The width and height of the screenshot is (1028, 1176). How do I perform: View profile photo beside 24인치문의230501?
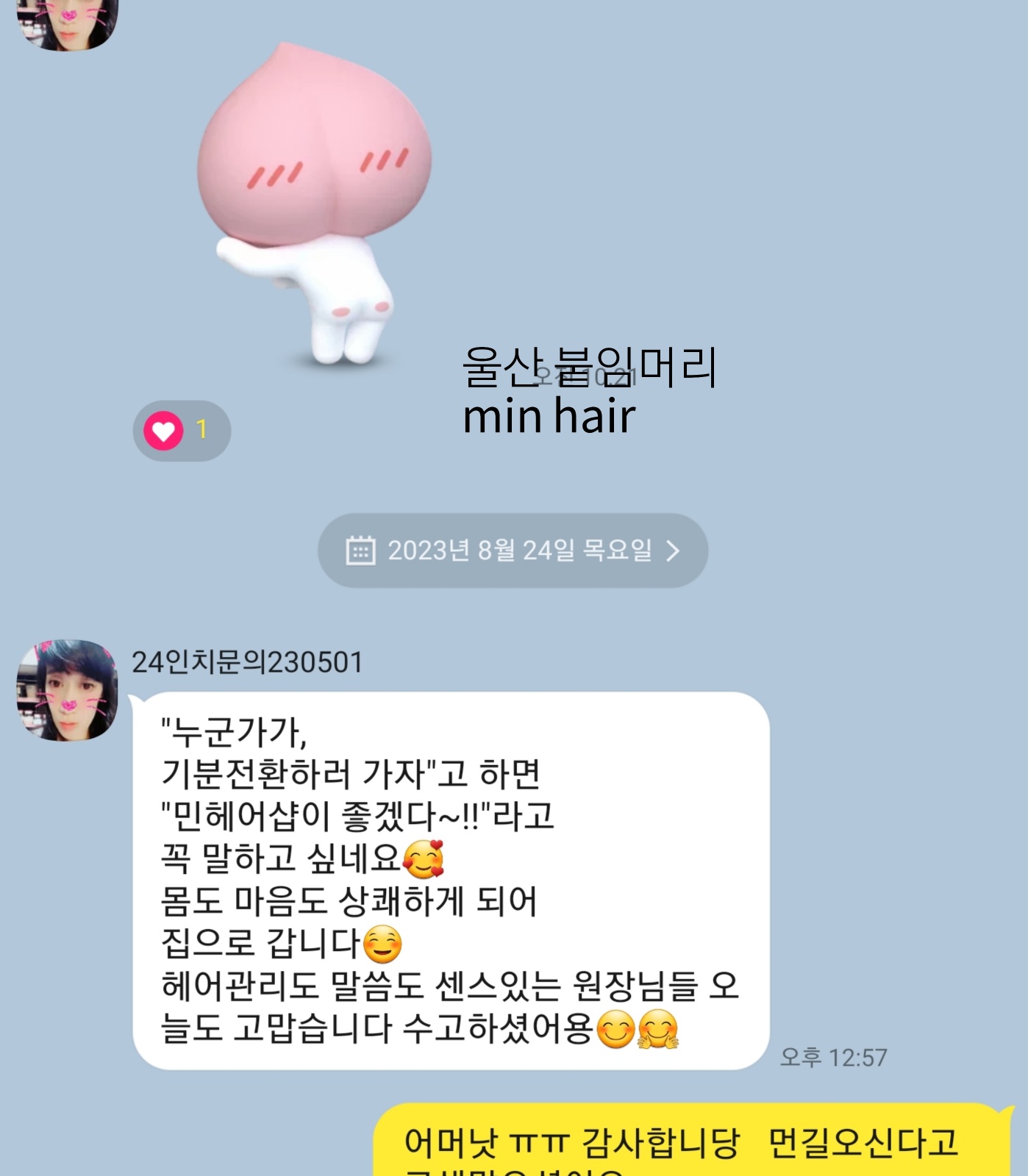coord(68,689)
